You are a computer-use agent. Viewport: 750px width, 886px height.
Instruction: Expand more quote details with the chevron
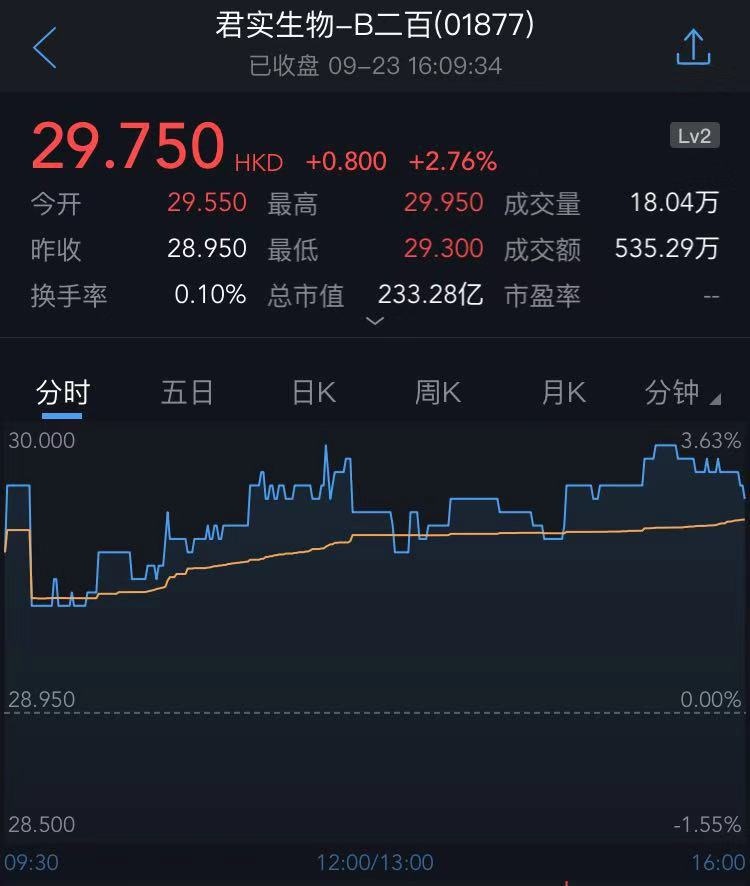coord(375,321)
